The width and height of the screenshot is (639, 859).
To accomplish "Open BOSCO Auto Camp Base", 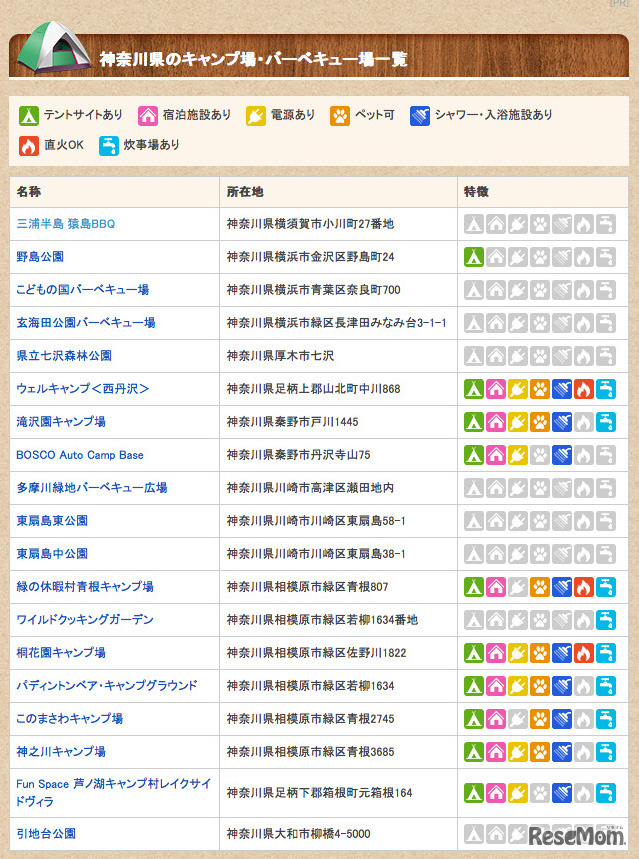I will [80, 455].
